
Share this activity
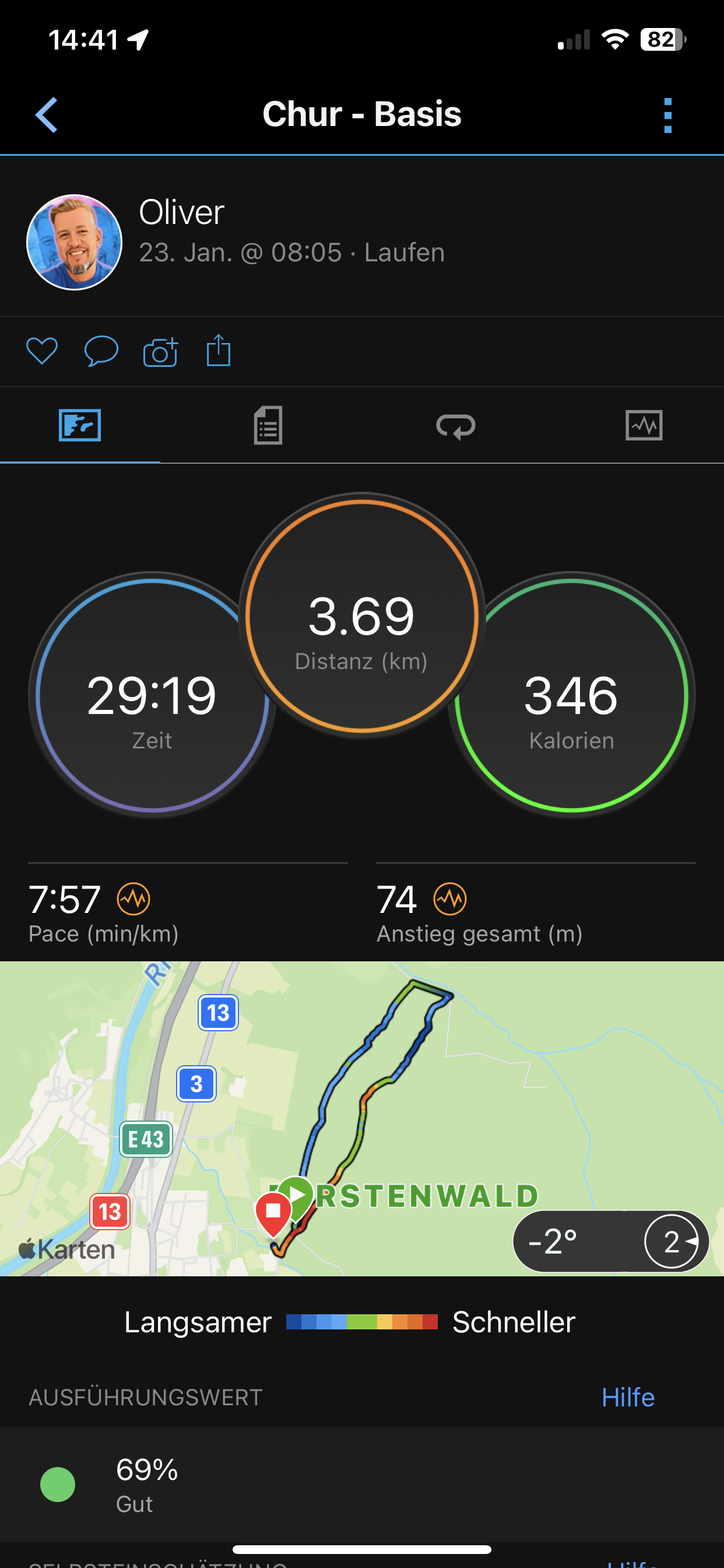219,351
